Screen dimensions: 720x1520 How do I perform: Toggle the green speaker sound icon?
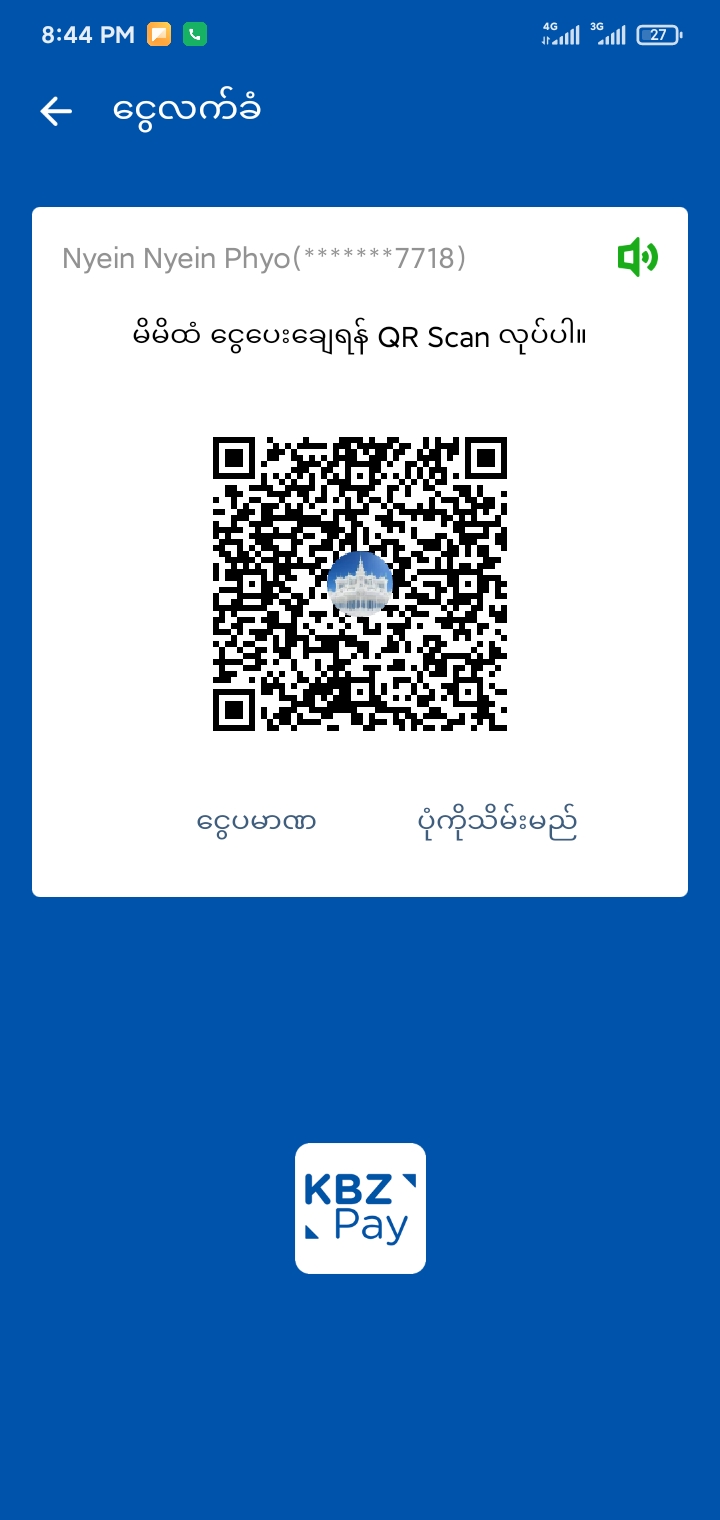(x=637, y=258)
